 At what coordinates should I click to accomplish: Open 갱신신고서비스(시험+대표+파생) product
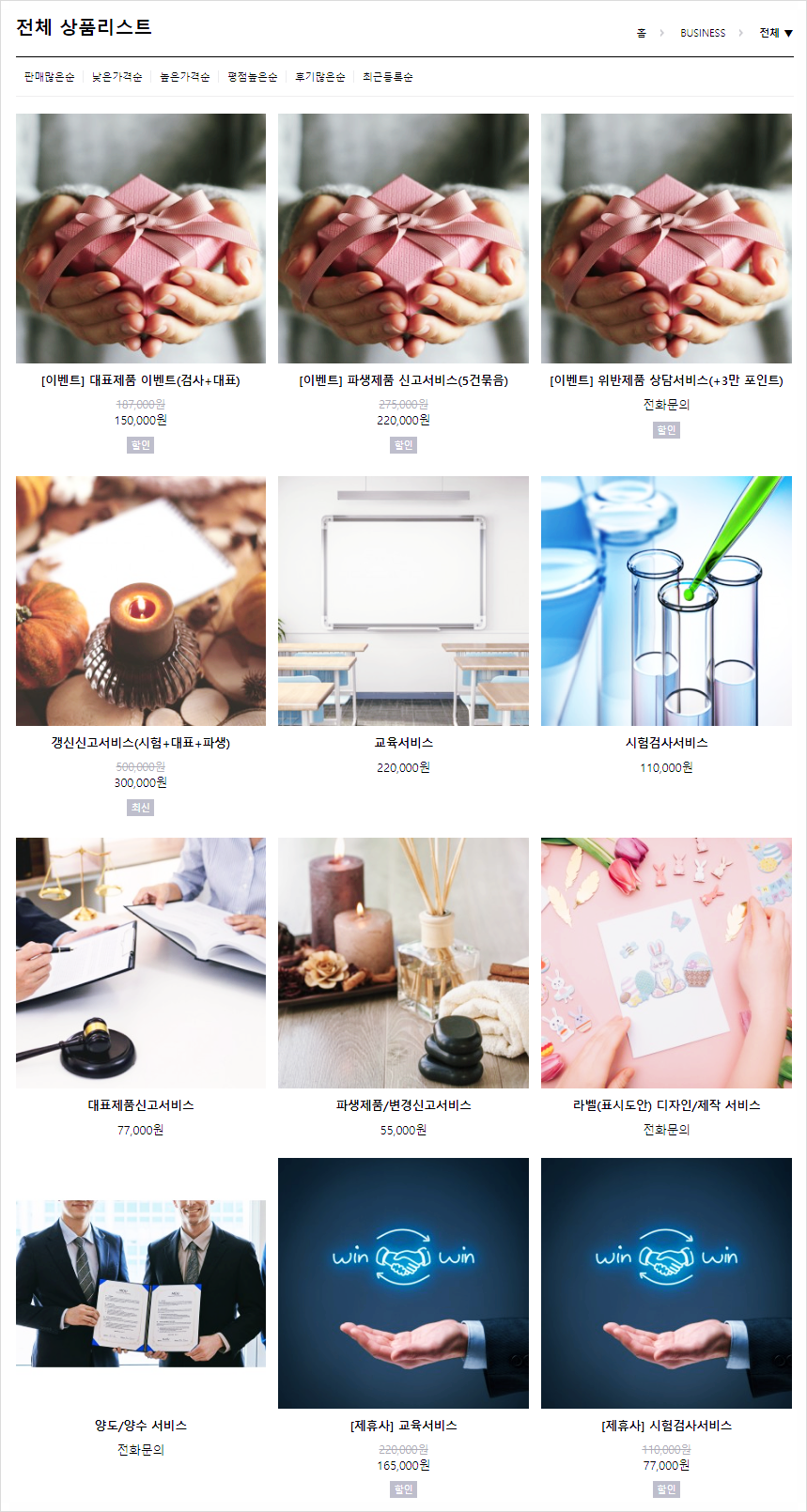141,743
